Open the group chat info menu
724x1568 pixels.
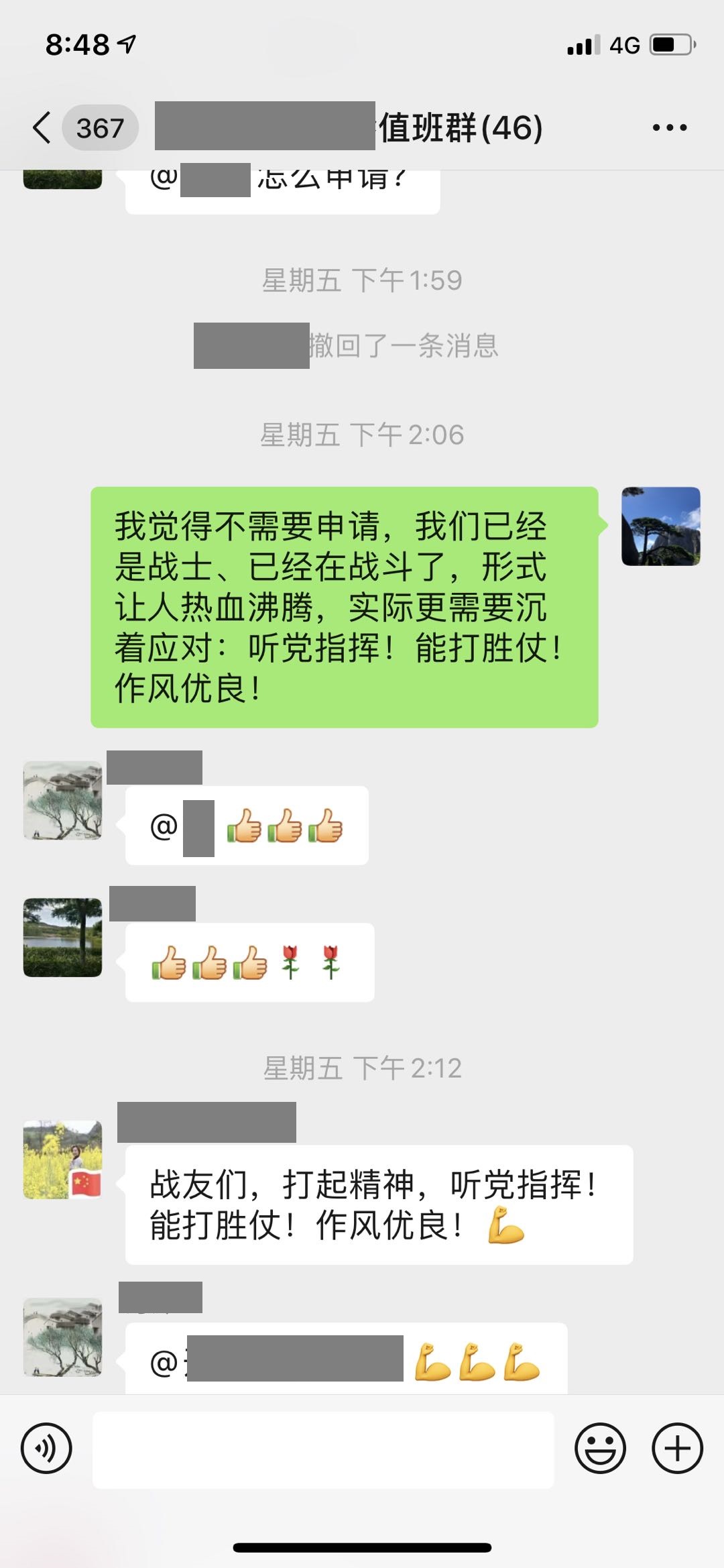click(669, 127)
